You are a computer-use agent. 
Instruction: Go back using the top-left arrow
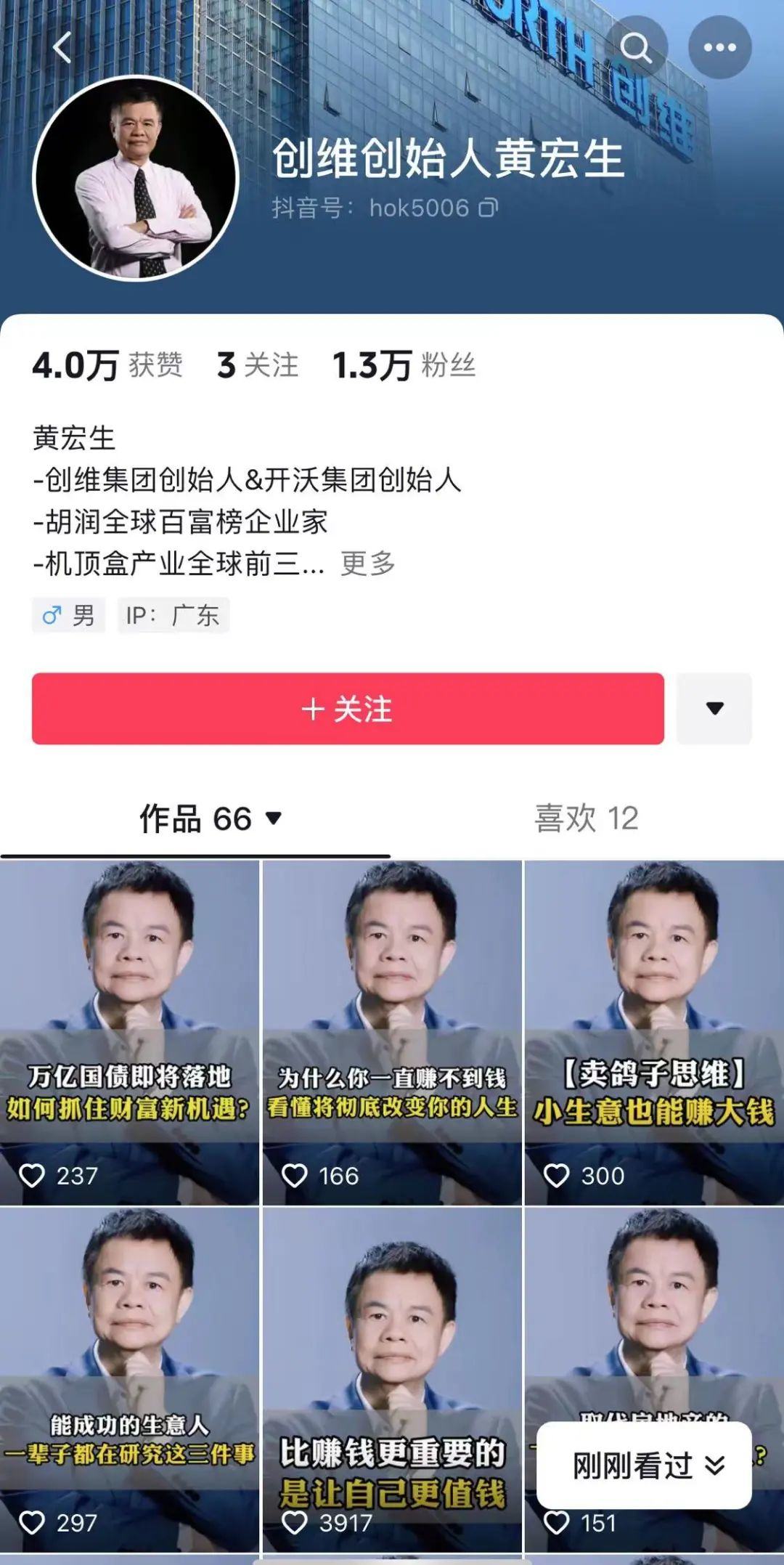point(62,48)
